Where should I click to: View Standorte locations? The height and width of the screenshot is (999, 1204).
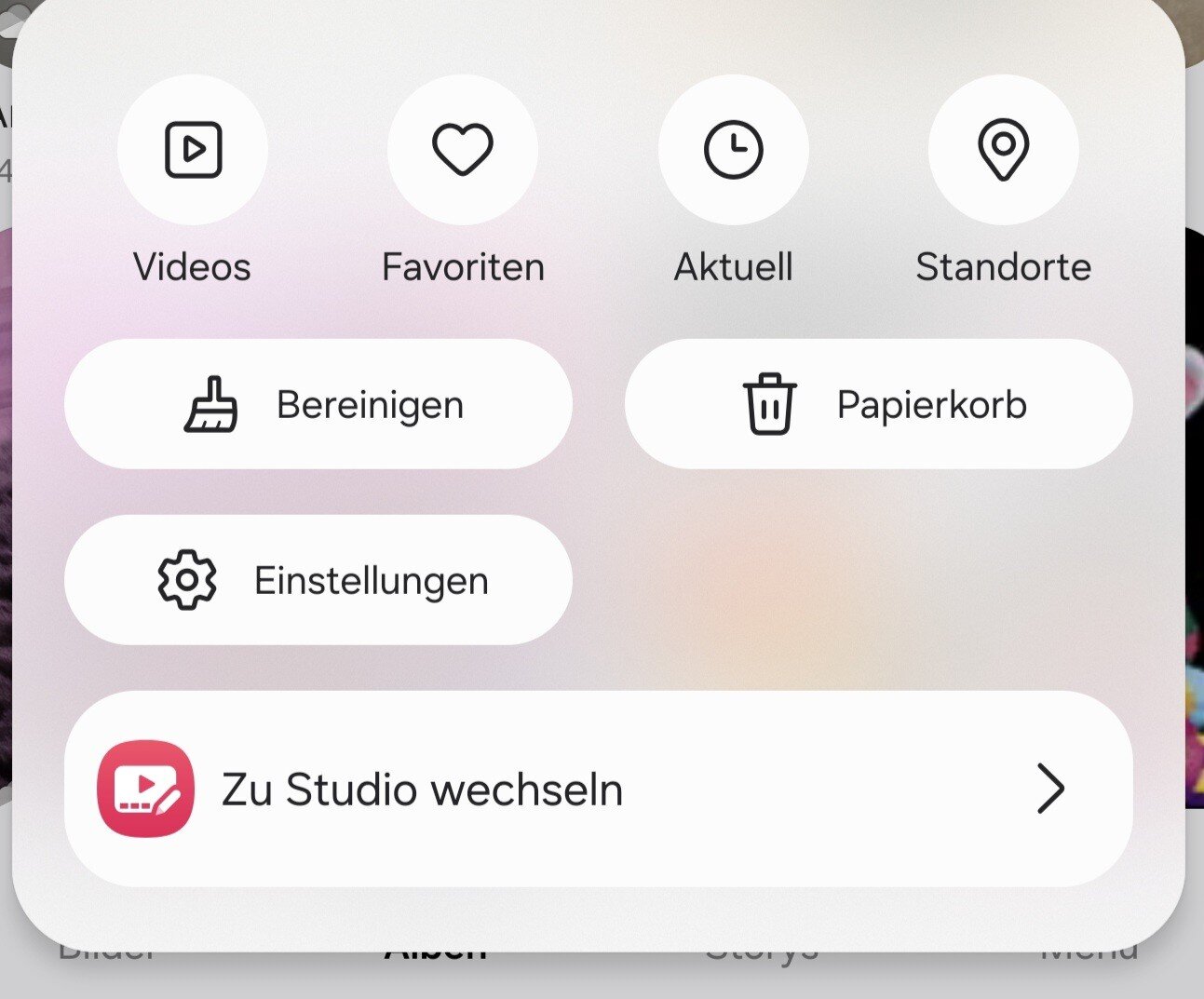pos(1003,150)
